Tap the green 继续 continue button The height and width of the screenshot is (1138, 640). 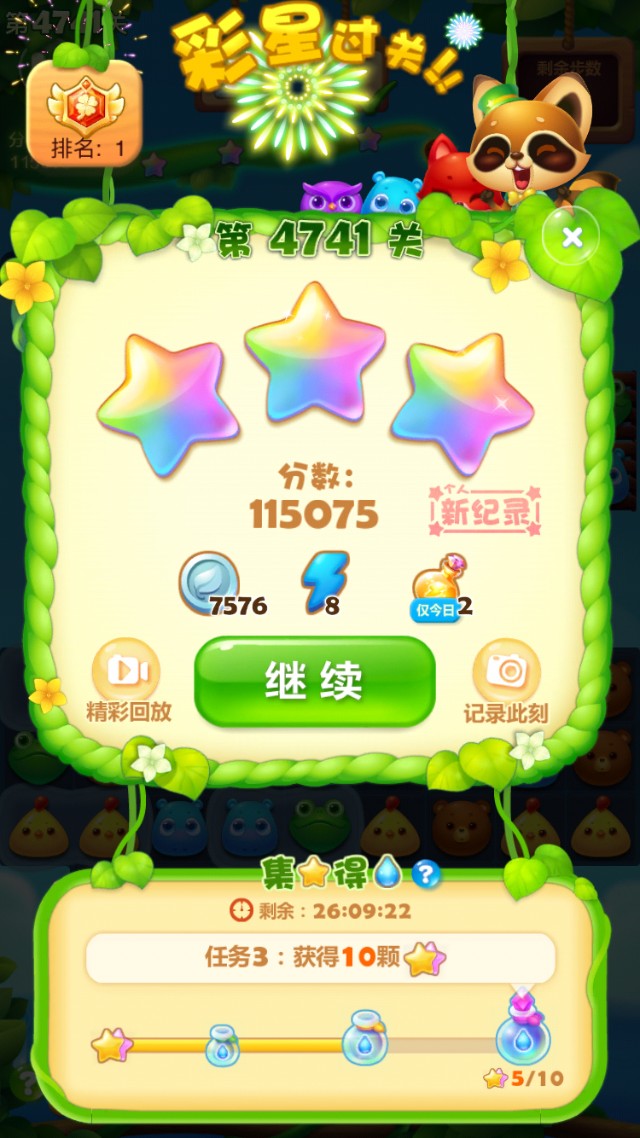click(315, 681)
